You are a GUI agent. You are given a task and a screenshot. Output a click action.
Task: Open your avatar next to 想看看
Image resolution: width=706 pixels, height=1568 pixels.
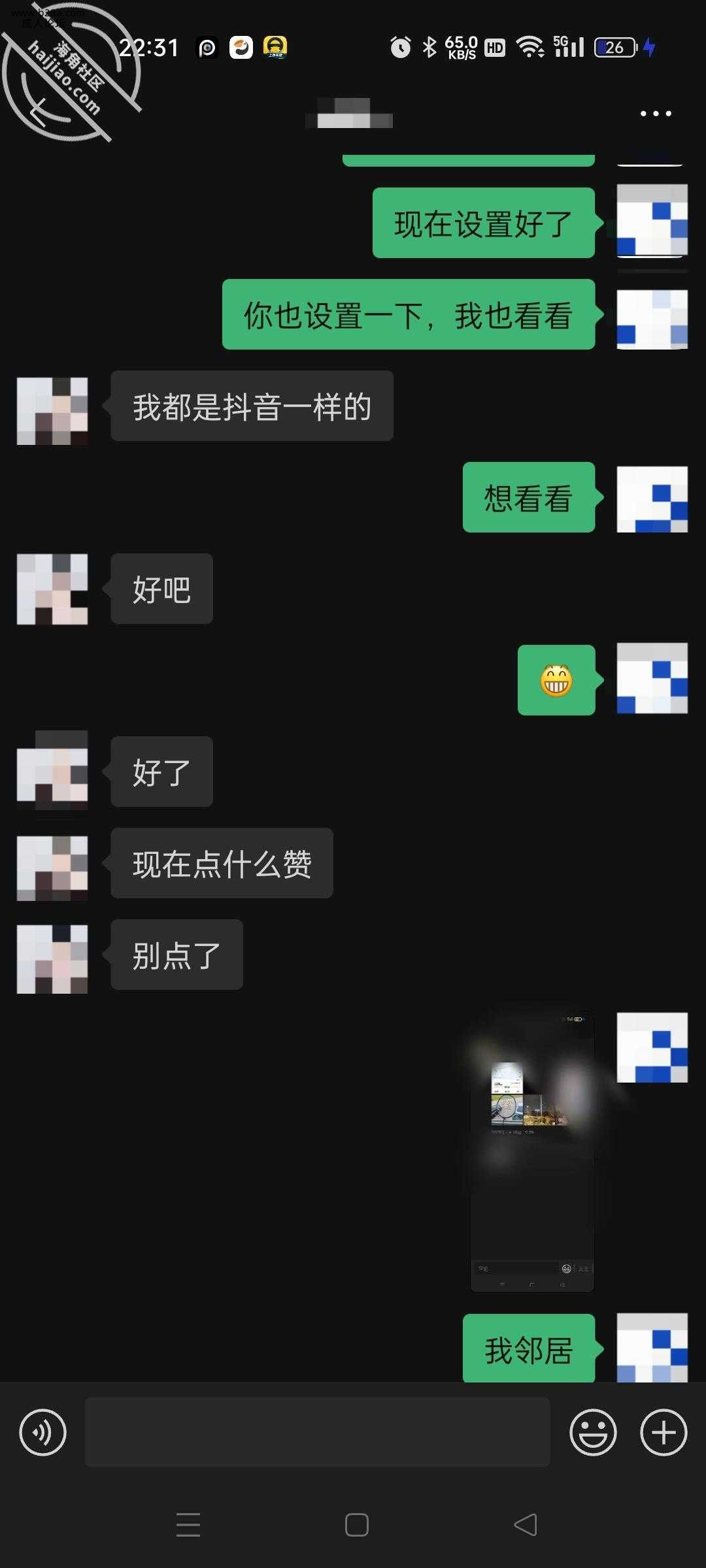pyautogui.click(x=652, y=498)
